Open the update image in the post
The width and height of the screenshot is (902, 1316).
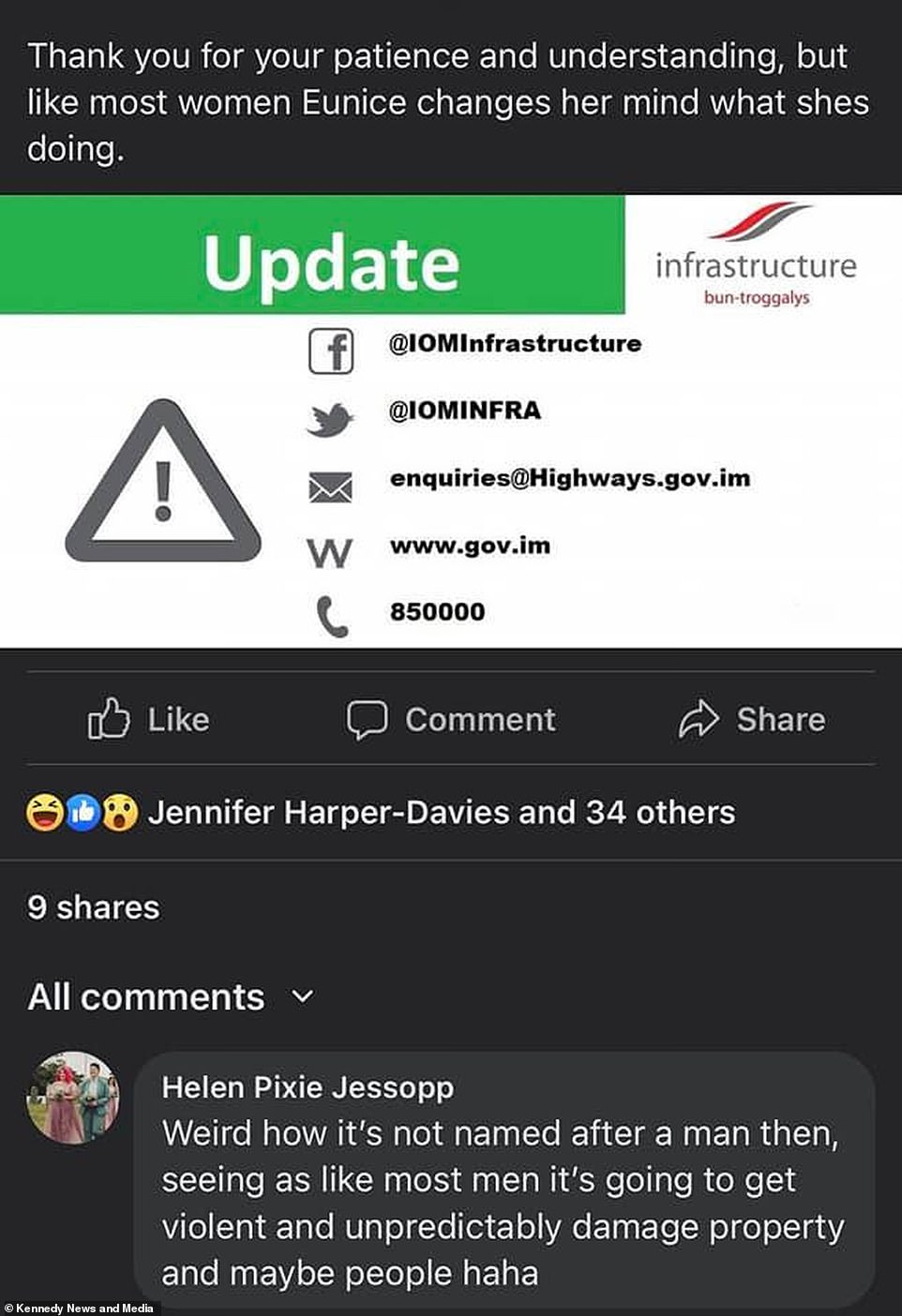450,422
